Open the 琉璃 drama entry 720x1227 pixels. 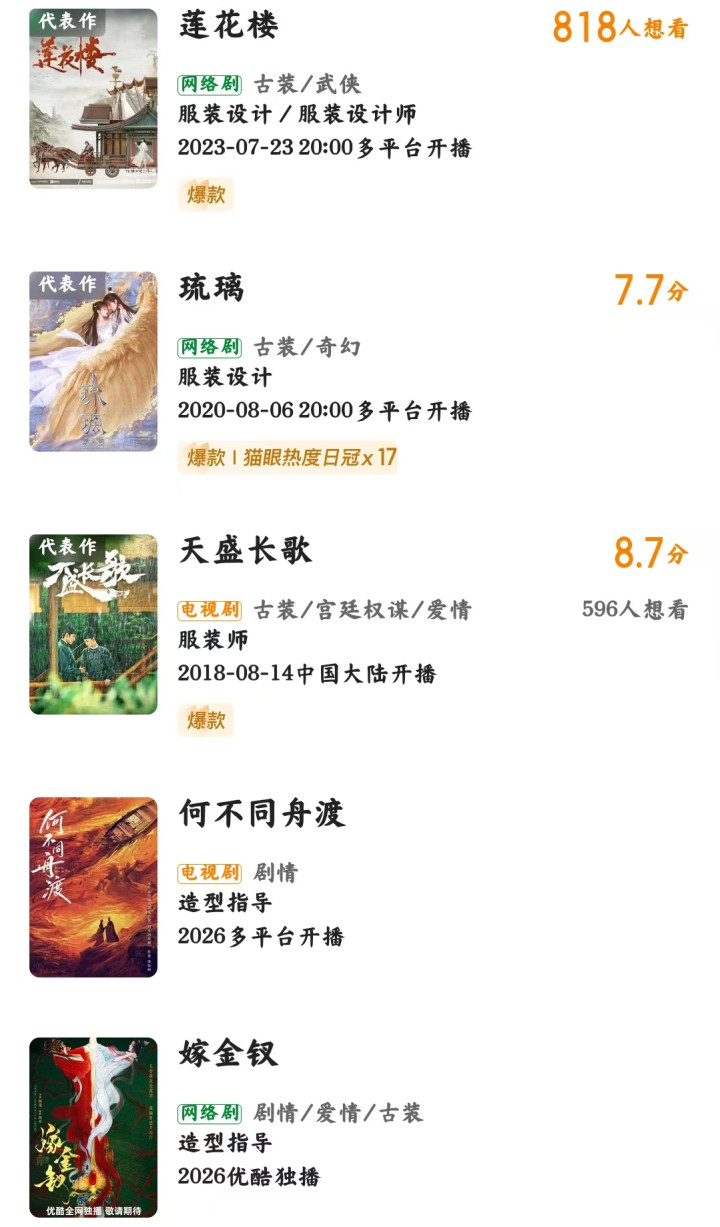click(x=211, y=289)
